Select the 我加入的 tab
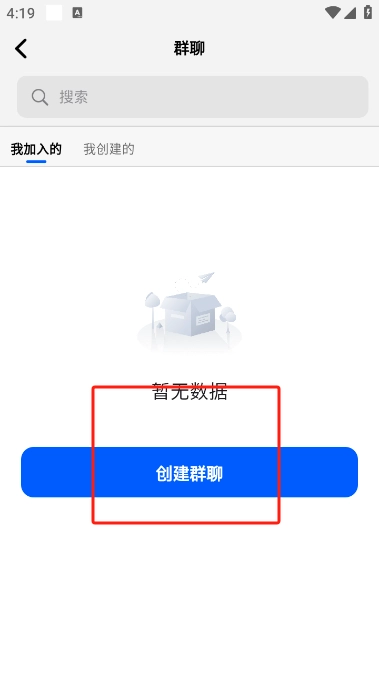 click(x=36, y=149)
